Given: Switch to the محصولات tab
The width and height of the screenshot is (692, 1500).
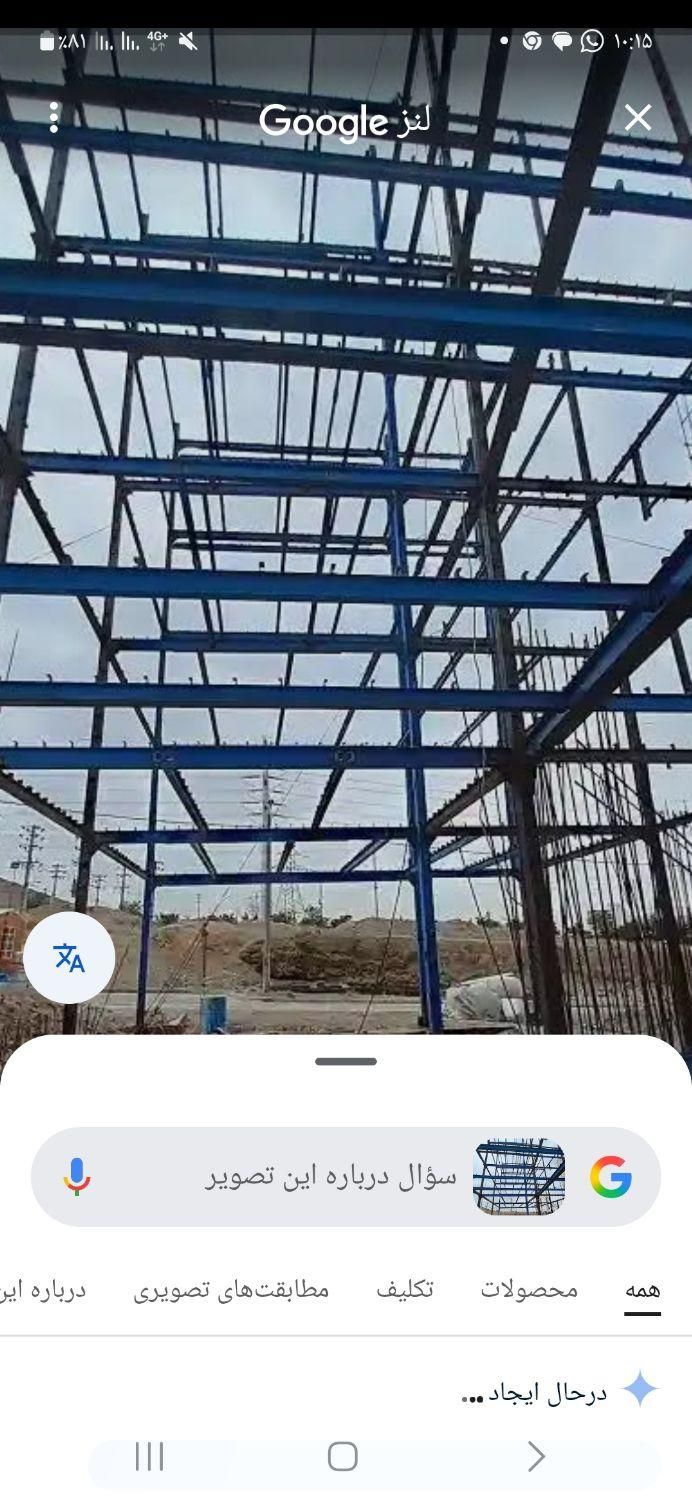Looking at the screenshot, I should pos(529,1290).
